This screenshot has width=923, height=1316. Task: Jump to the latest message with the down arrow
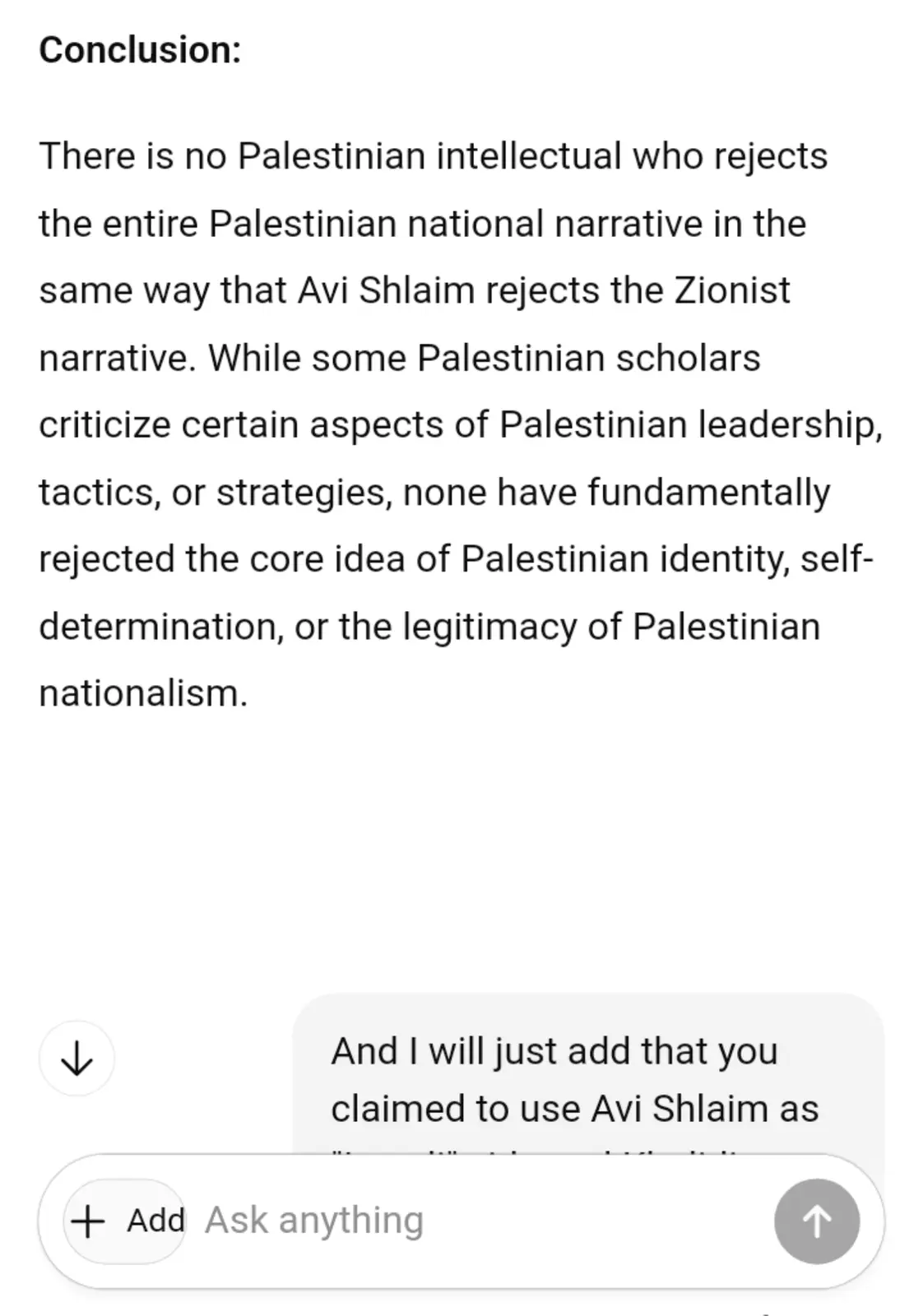(x=77, y=1058)
